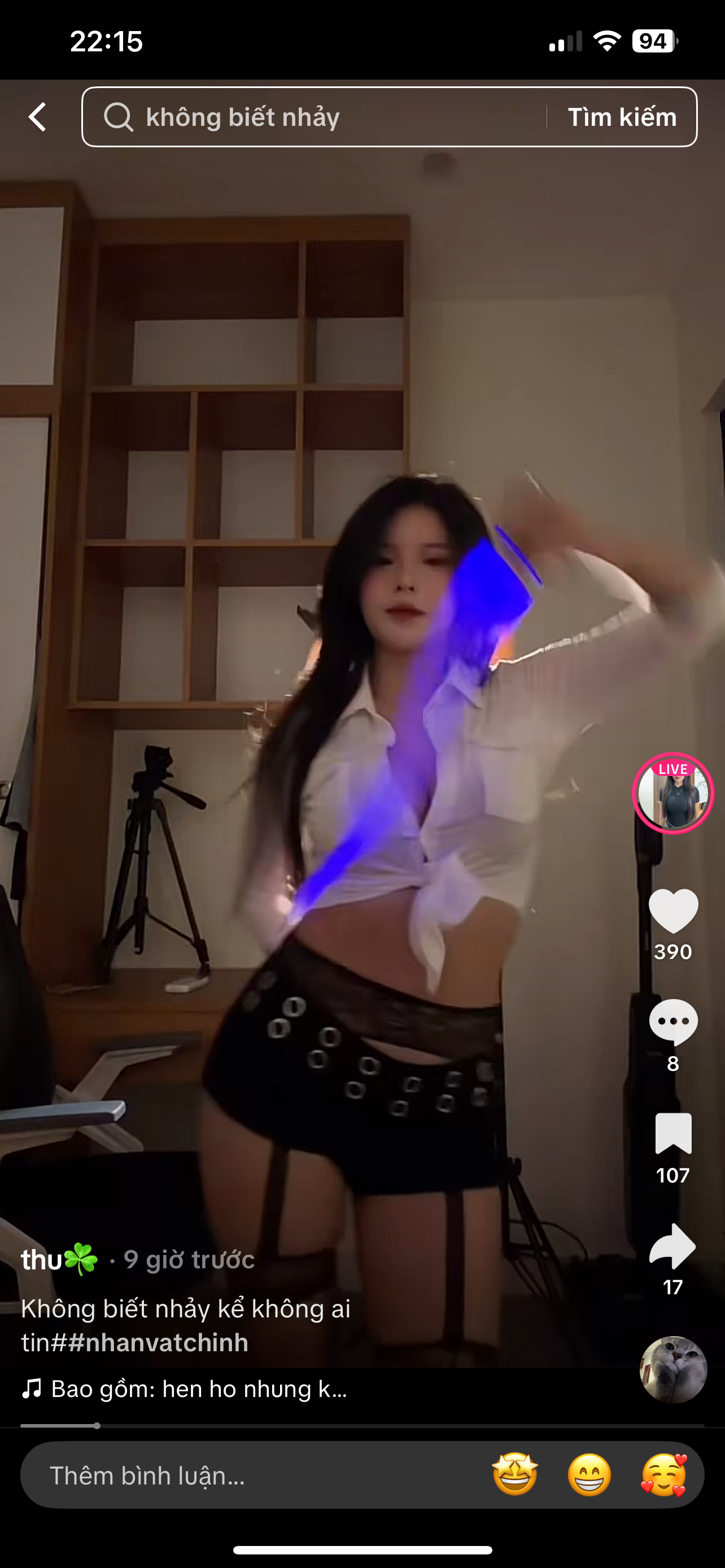Go back using the top-left arrow

(38, 117)
